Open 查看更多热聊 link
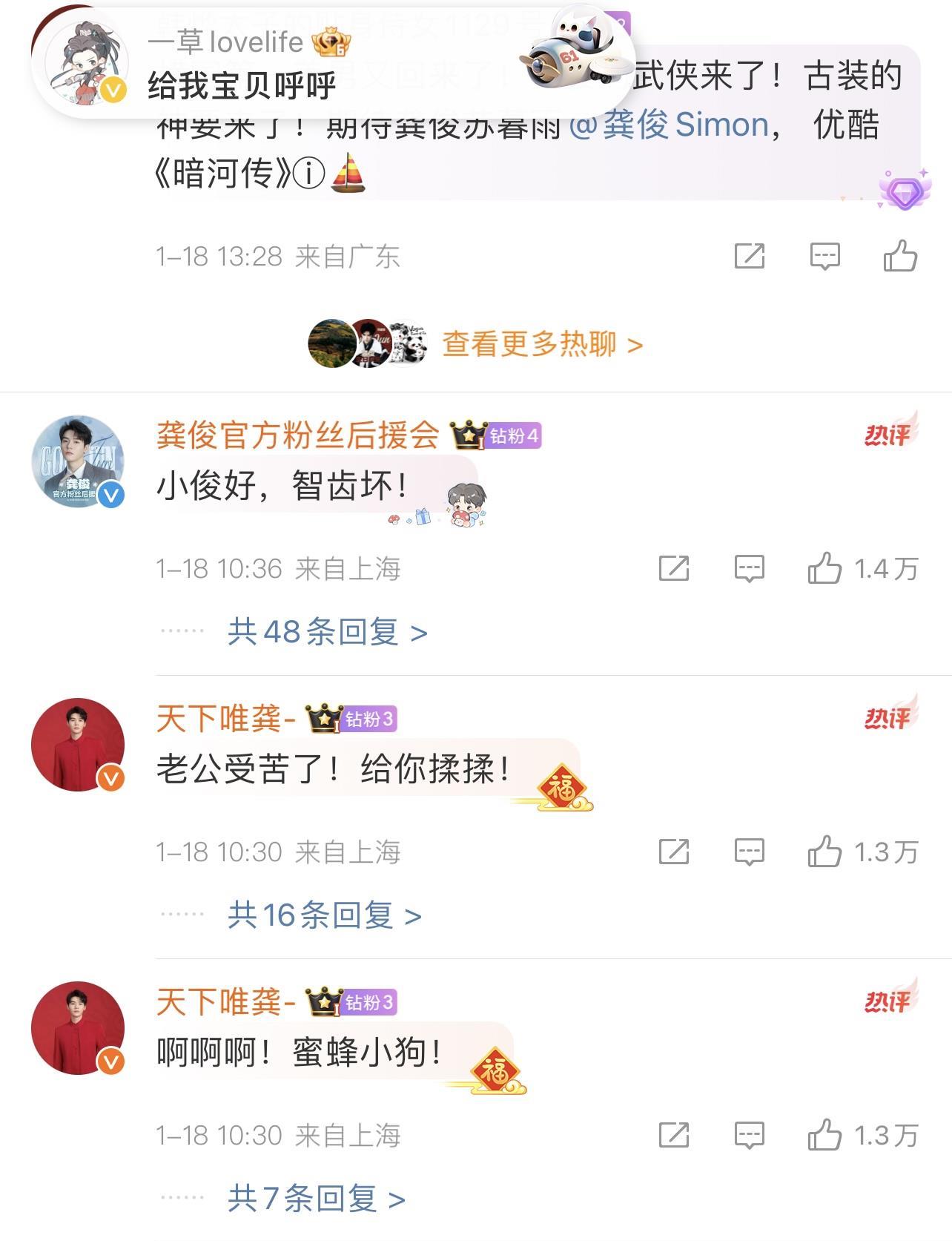 pos(541,344)
